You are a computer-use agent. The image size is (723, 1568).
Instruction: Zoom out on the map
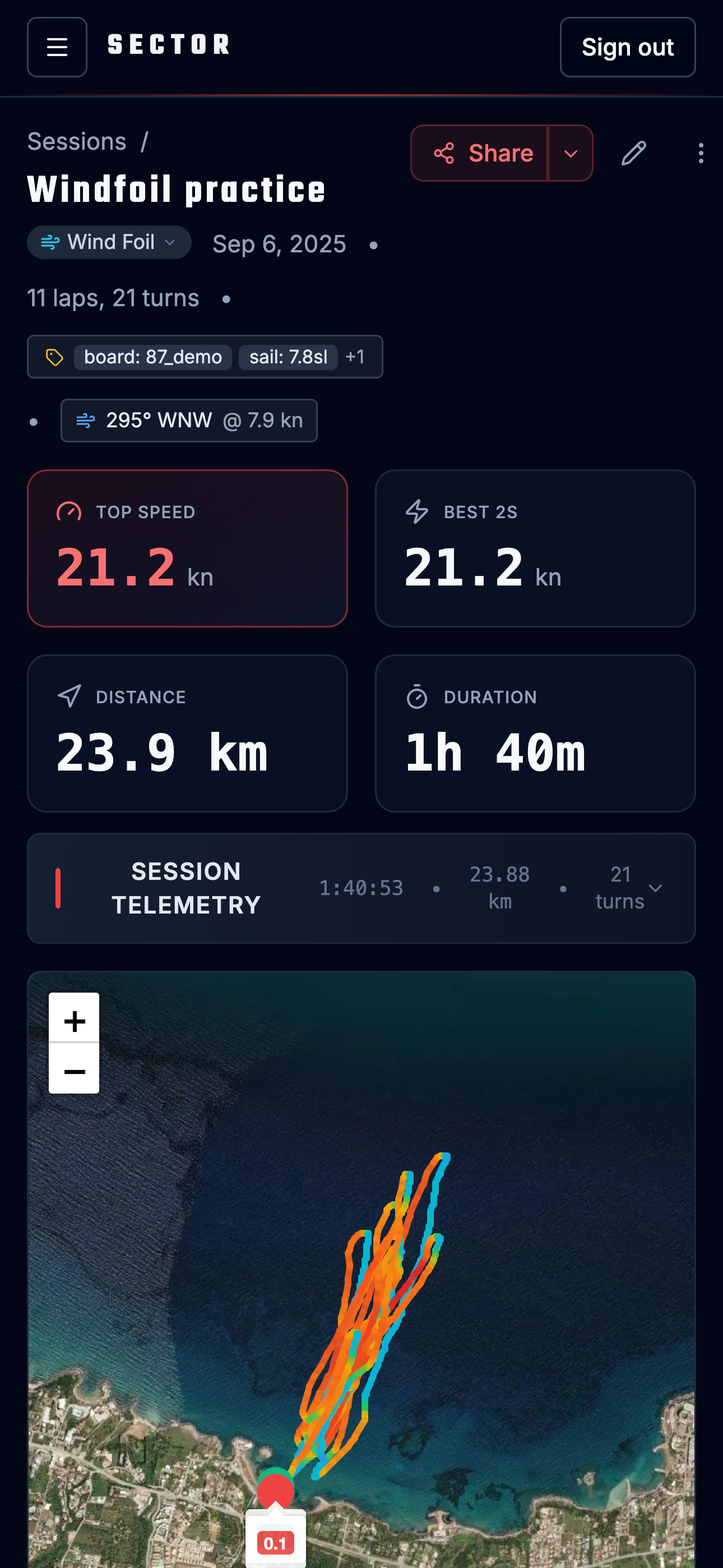pyautogui.click(x=74, y=1070)
